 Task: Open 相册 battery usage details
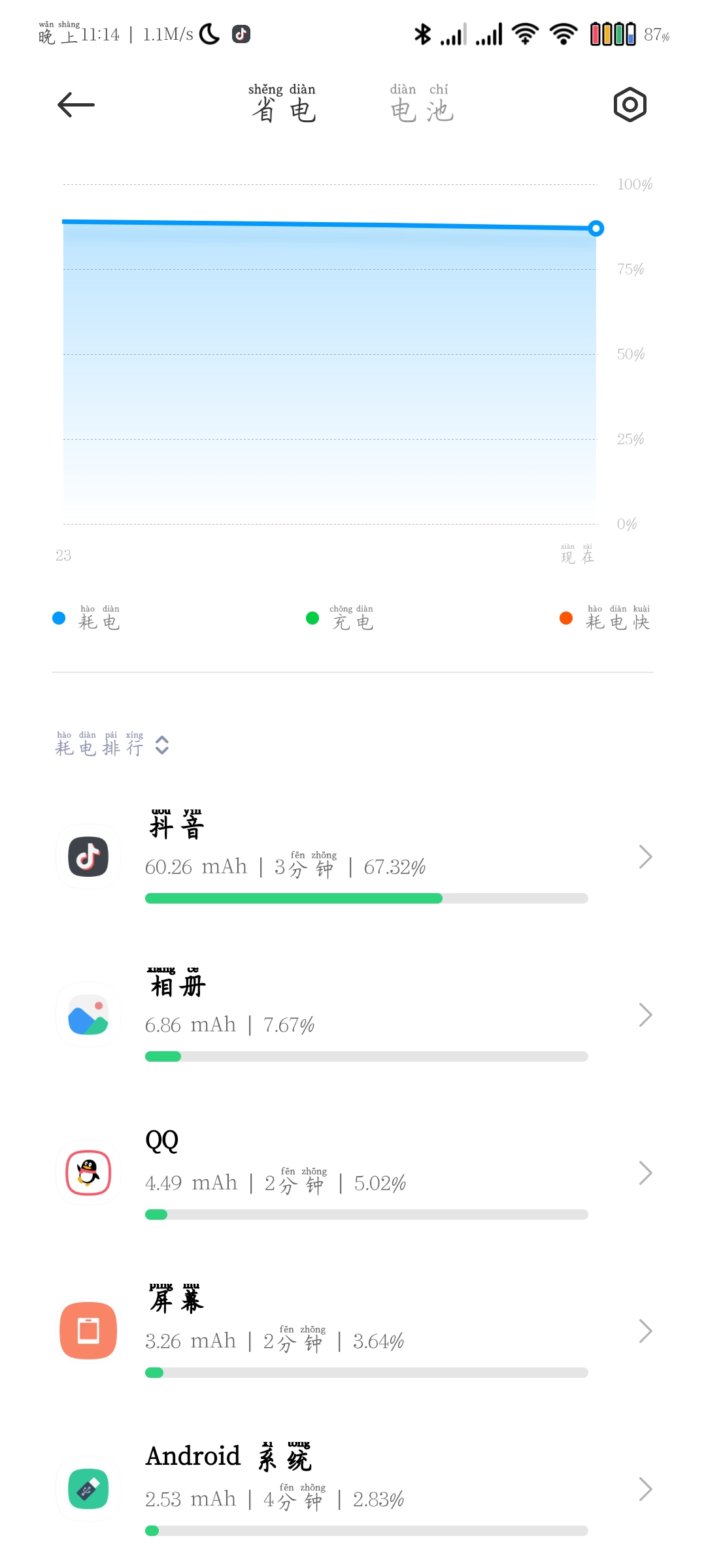[353, 1015]
